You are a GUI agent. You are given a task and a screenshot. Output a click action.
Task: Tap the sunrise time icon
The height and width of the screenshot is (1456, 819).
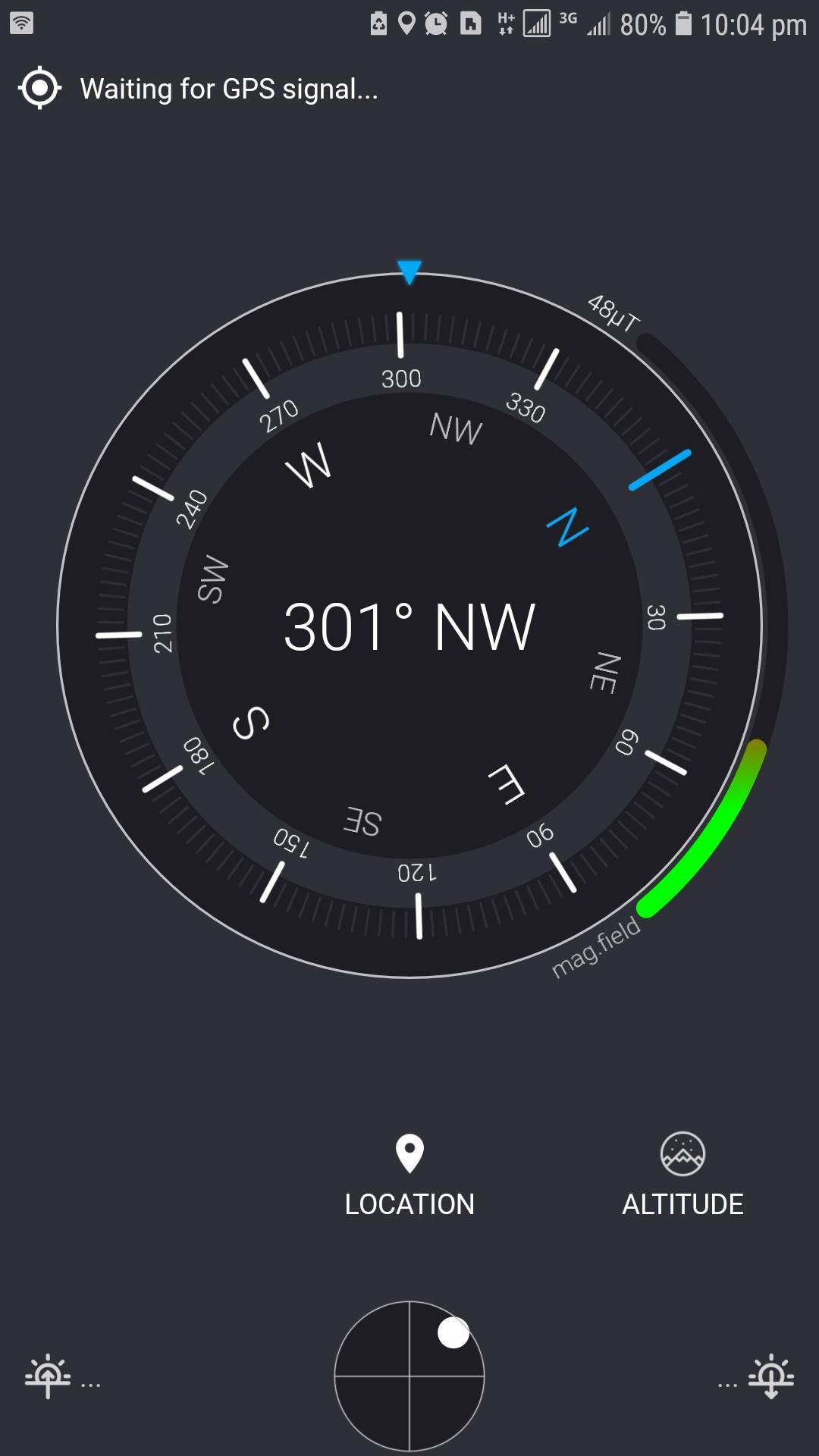[x=48, y=1375]
